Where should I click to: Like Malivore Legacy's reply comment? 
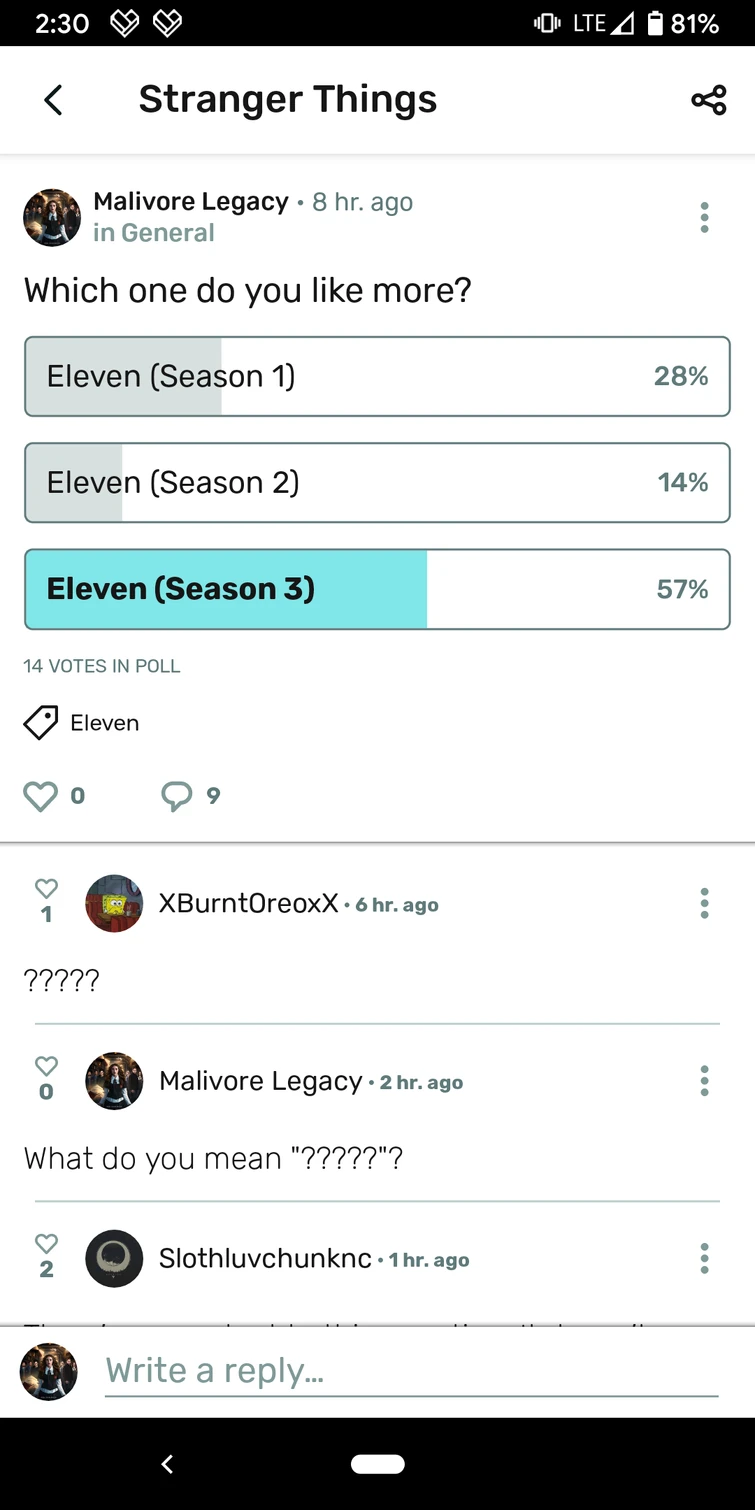(46, 1066)
